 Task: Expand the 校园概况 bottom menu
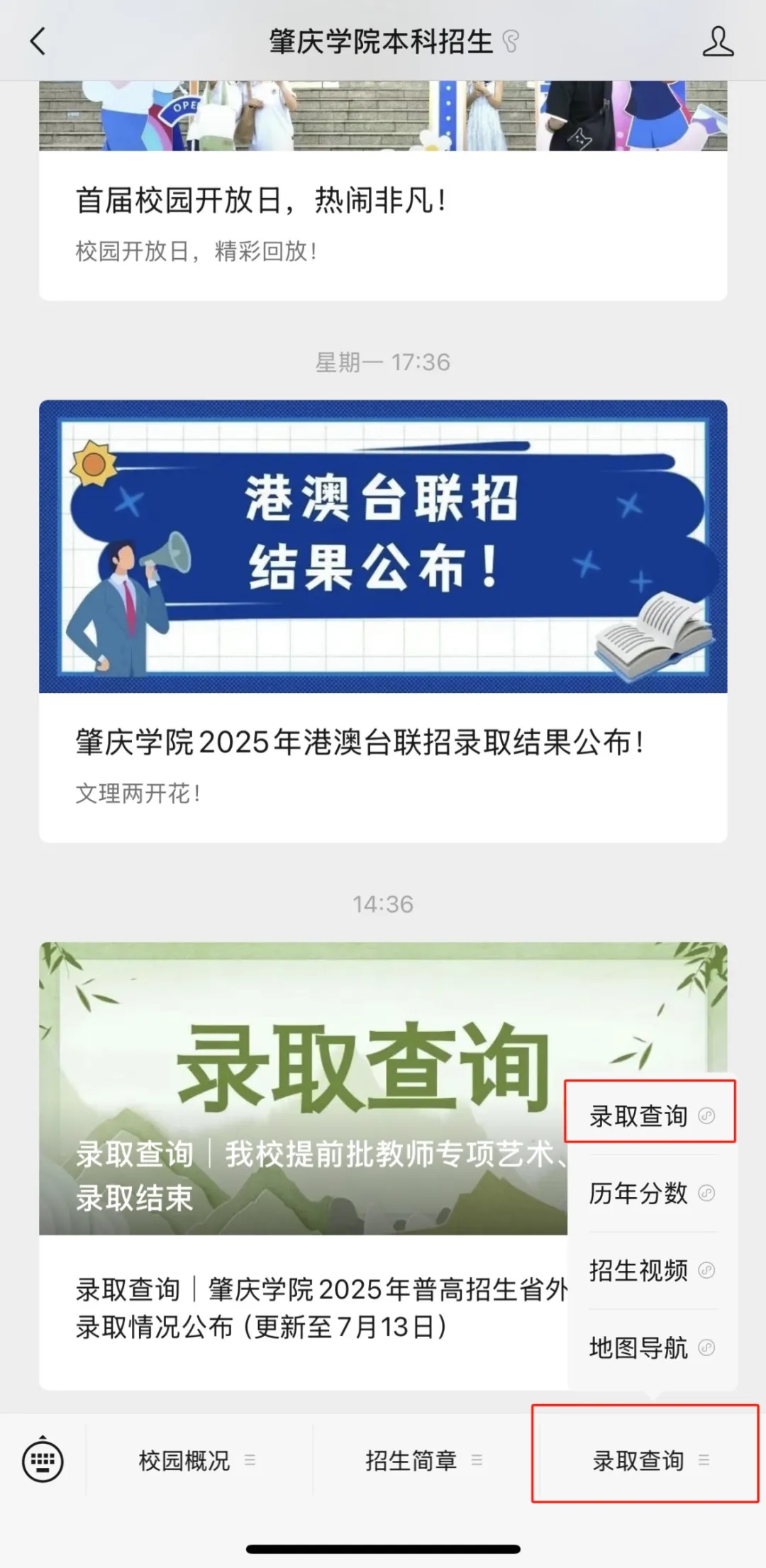(197, 1461)
